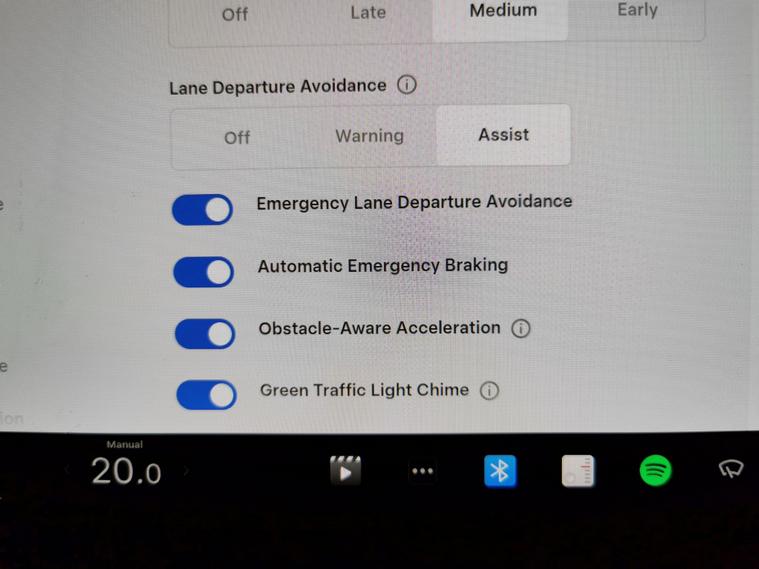This screenshot has height=569, width=759.
Task: Show info about Obstacle-Aware Acceleration
Action: point(520,328)
